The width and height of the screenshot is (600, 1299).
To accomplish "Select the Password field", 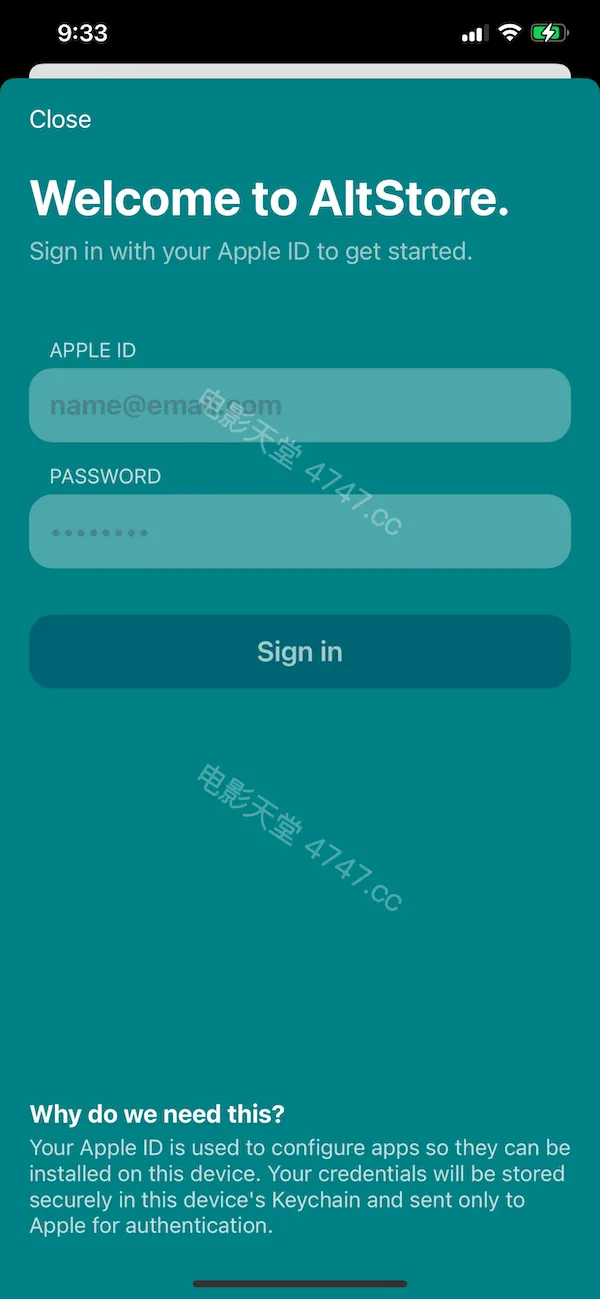I will click(300, 531).
